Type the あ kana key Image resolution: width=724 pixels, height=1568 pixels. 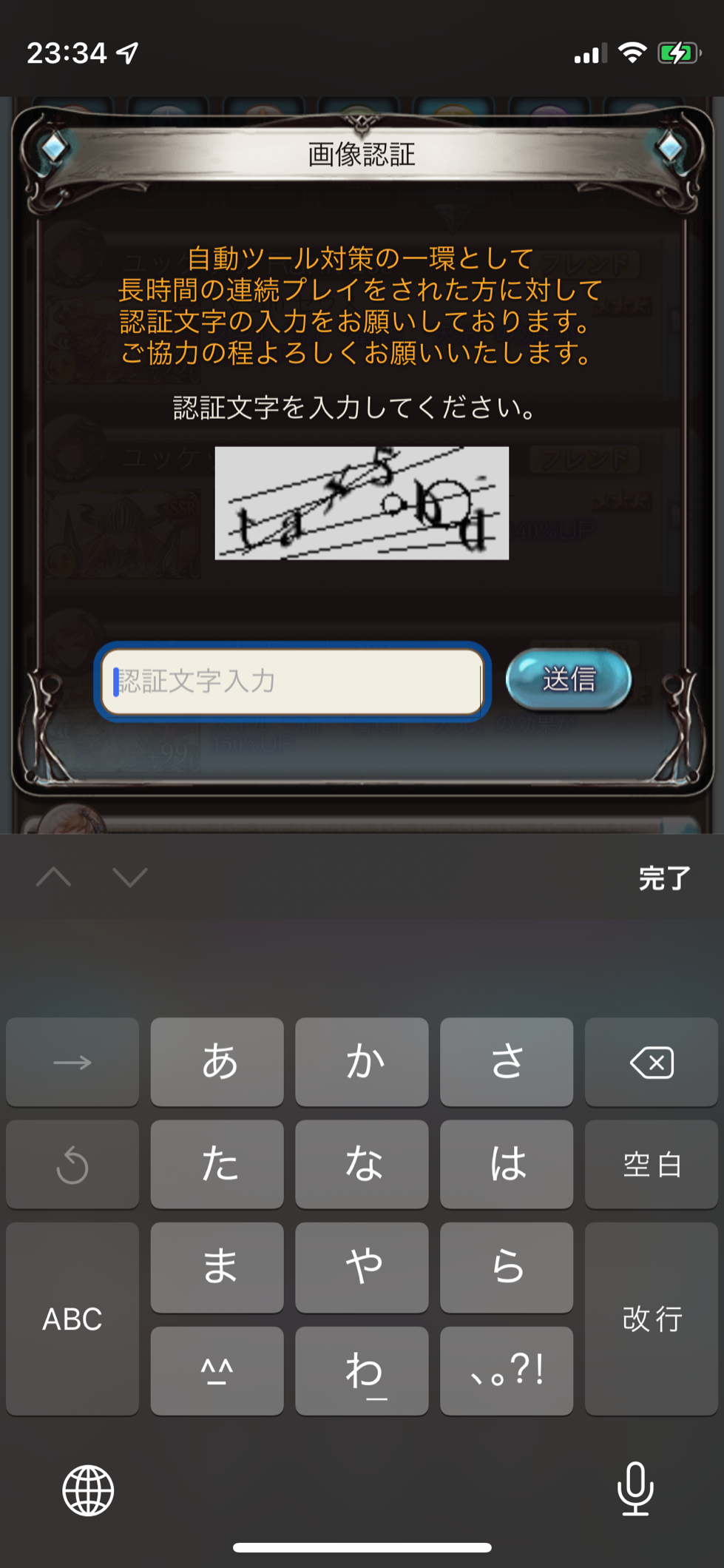[x=217, y=1063]
